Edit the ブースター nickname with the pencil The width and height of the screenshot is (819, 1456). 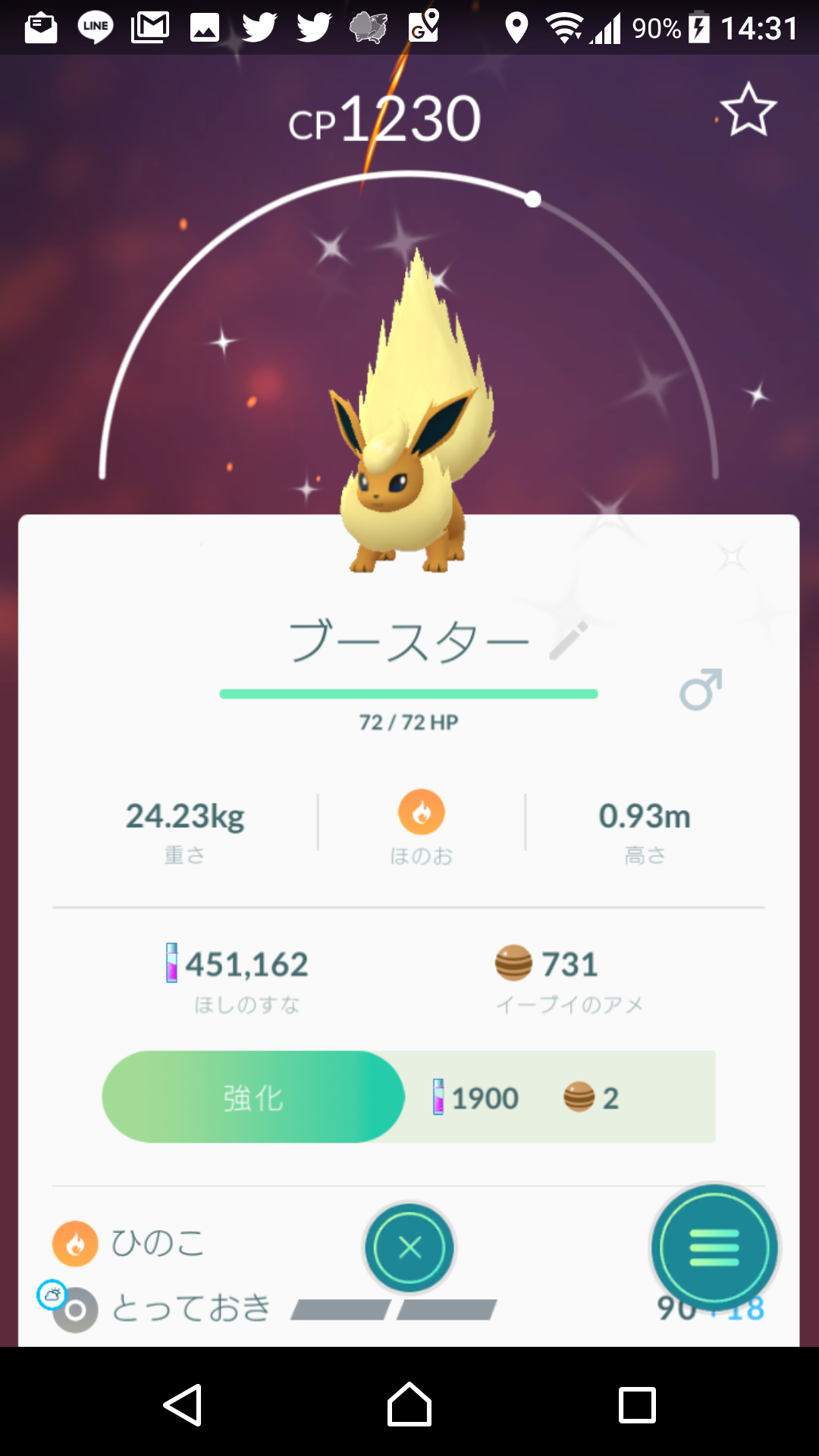pos(569,641)
